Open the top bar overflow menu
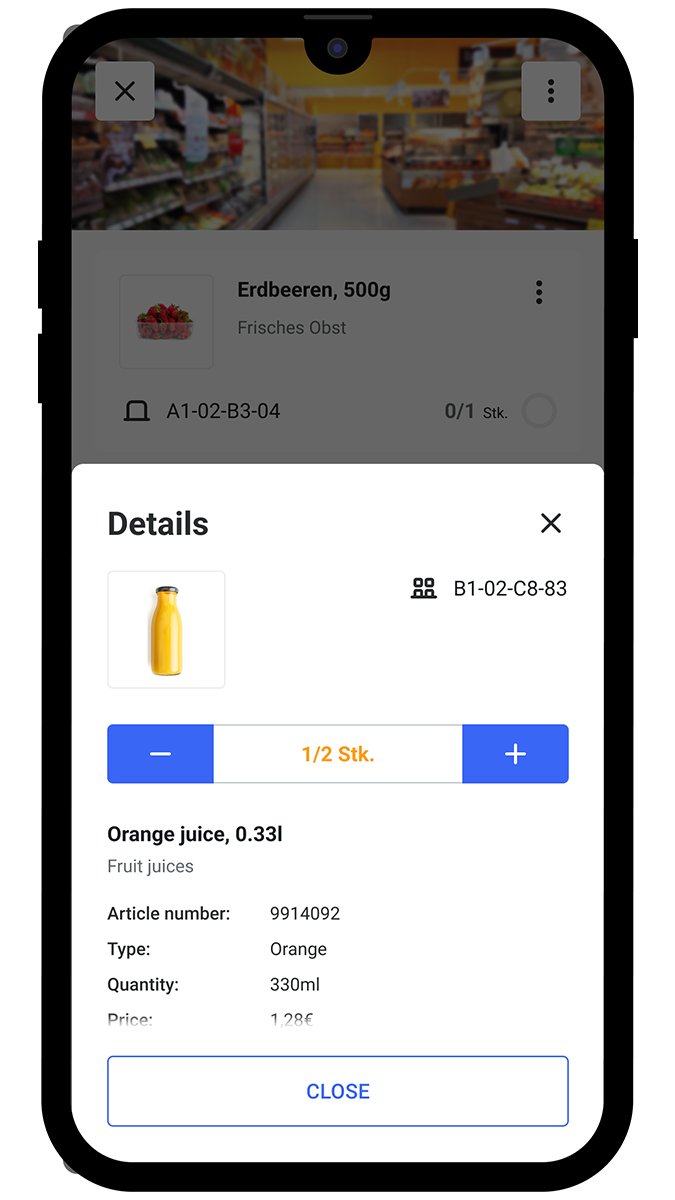Screen dimensions: 675x1200 pyautogui.click(x=551, y=91)
